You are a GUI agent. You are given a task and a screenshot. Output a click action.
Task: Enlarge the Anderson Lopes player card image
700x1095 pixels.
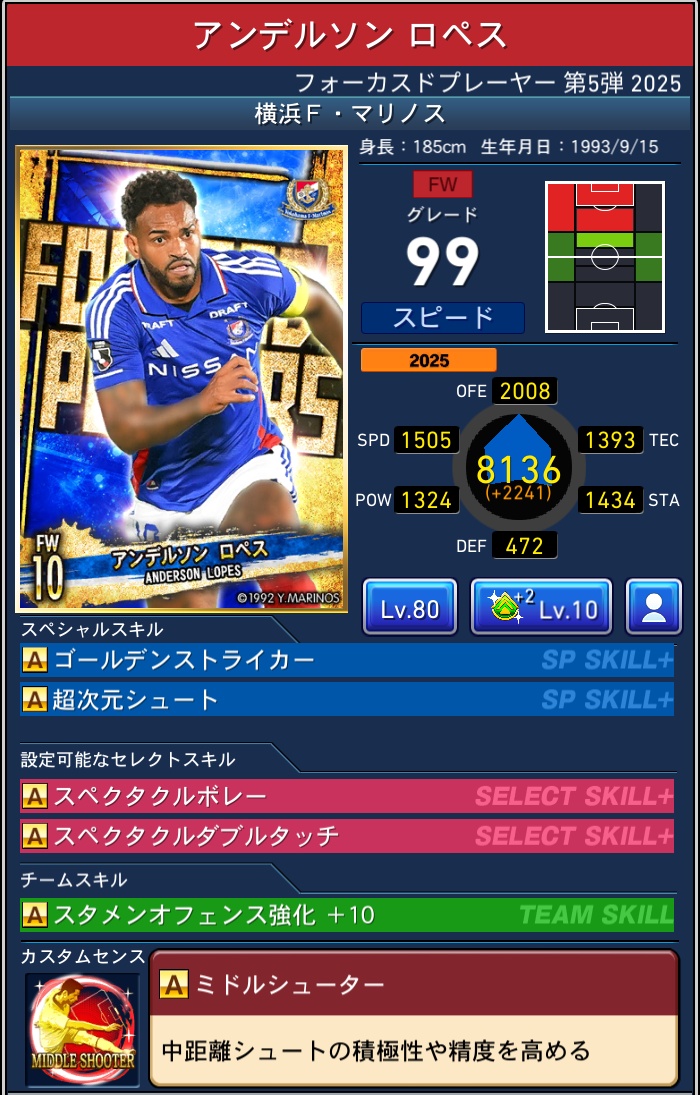[181, 380]
